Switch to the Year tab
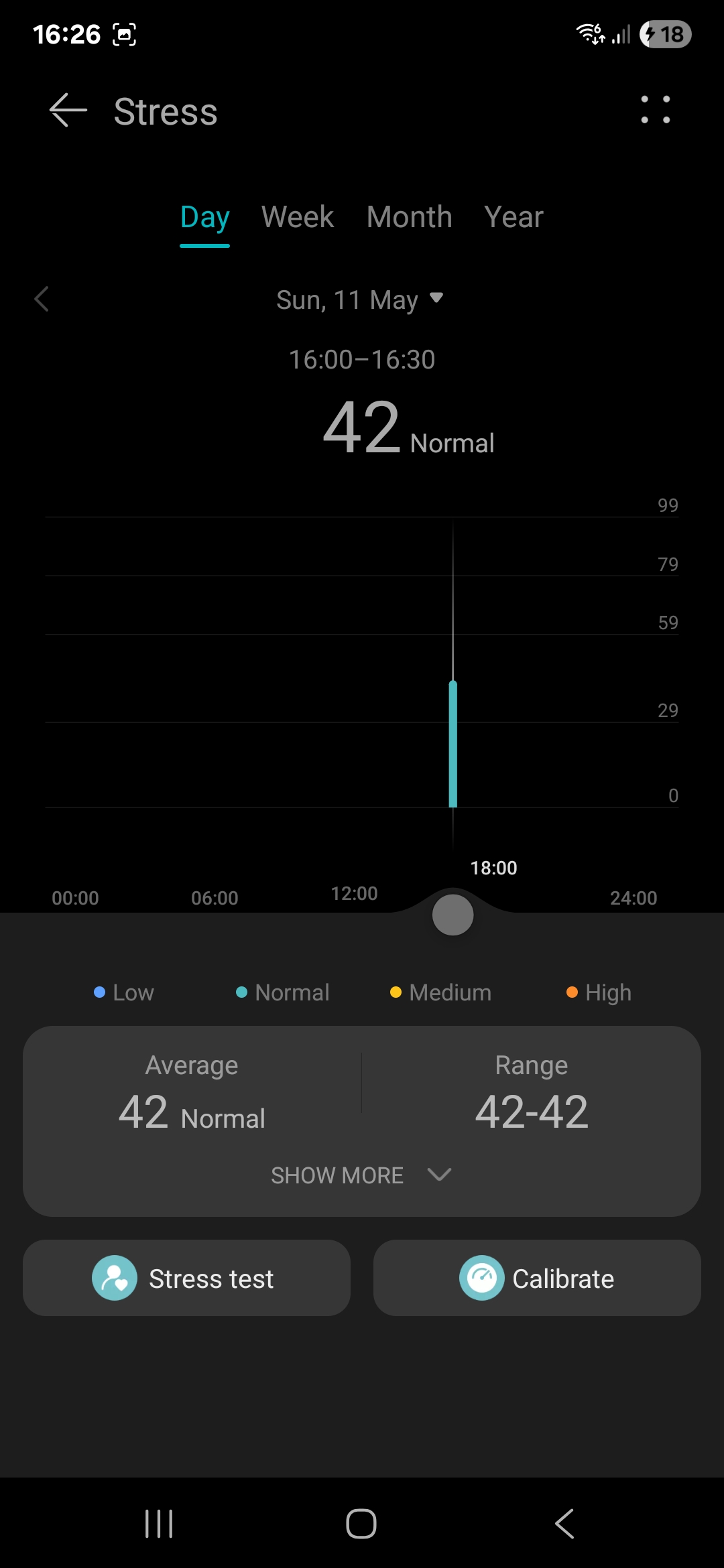 [x=514, y=218]
